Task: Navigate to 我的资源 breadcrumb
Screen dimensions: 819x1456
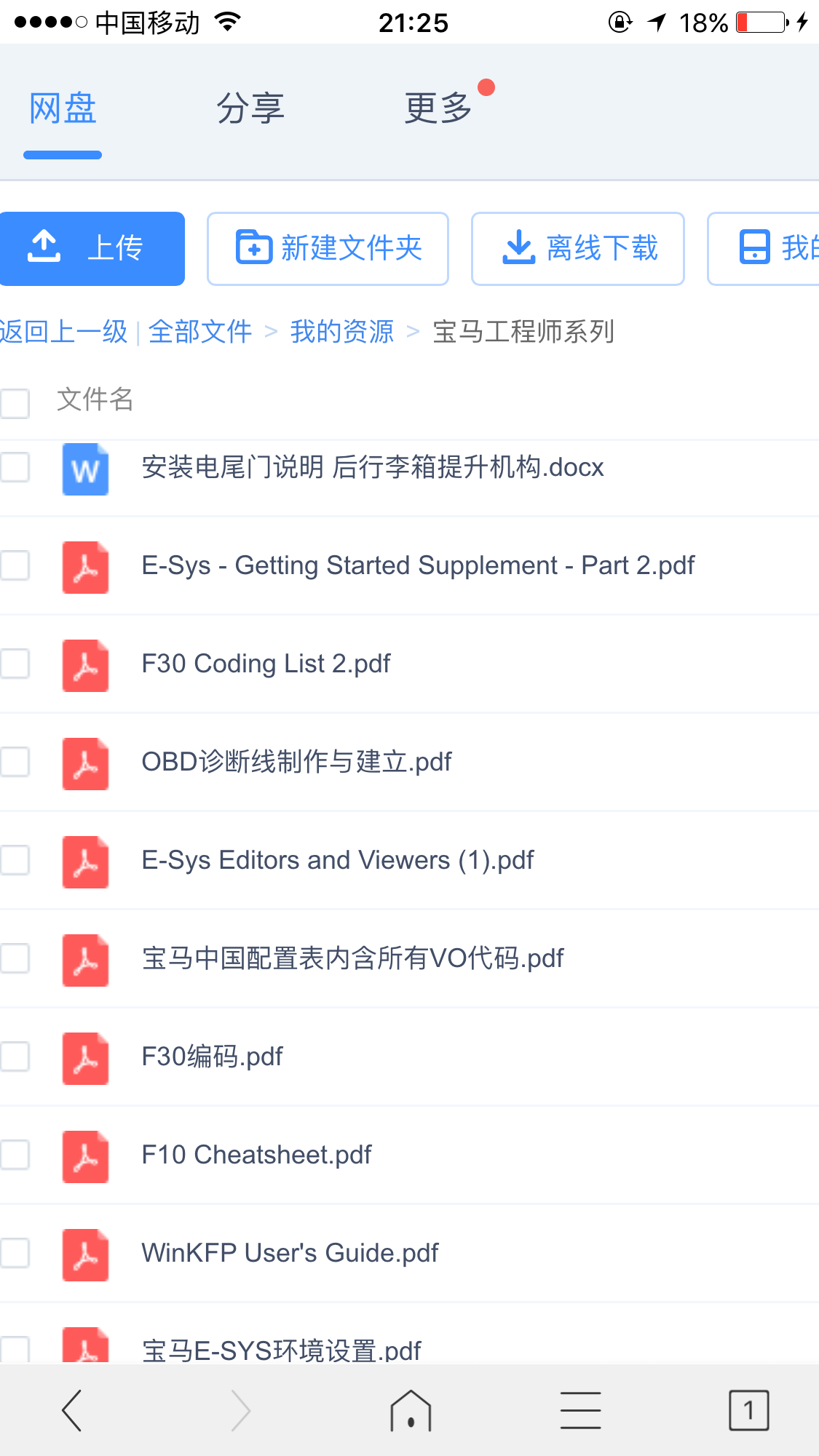Action: (341, 332)
